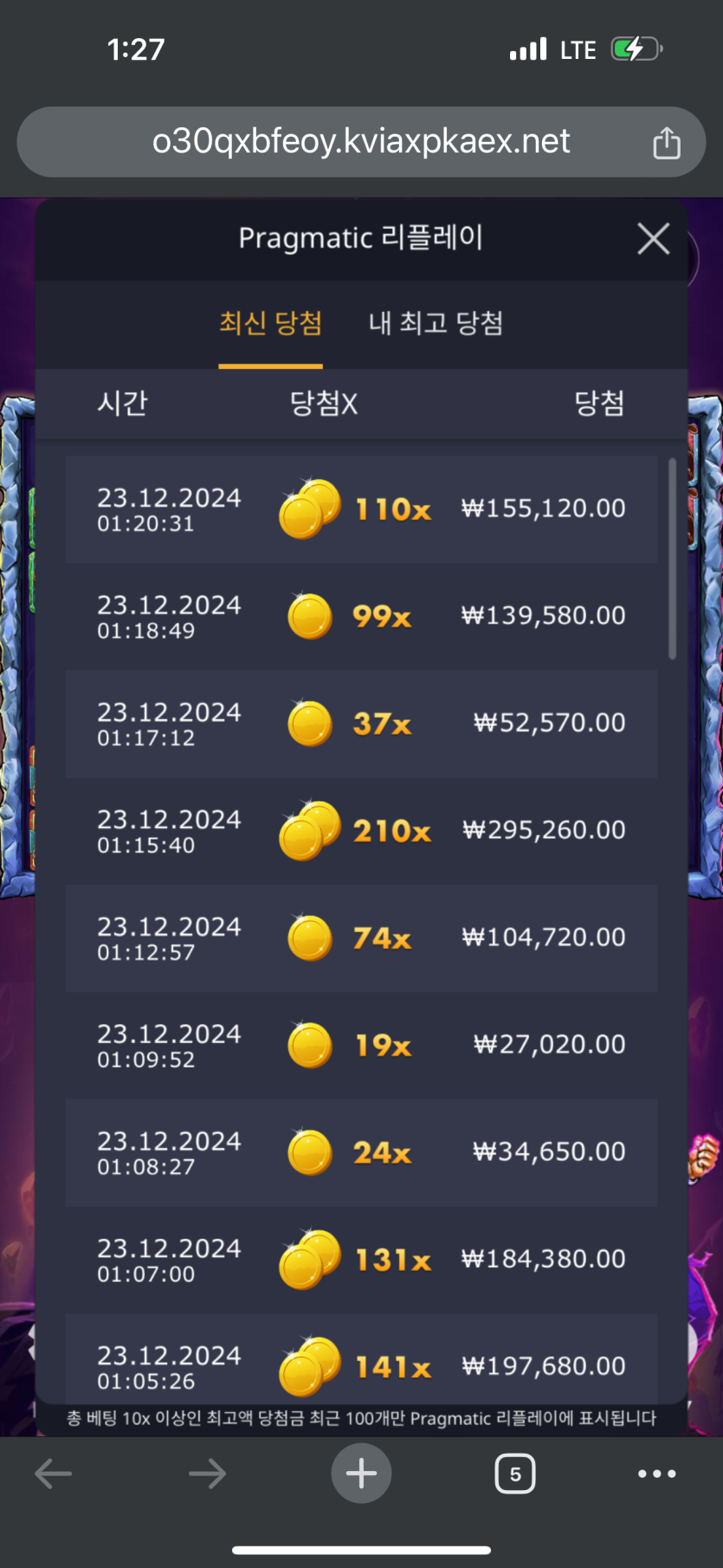Open the 99x replay from 01:18:49
The image size is (723, 1568).
pyautogui.click(x=361, y=617)
